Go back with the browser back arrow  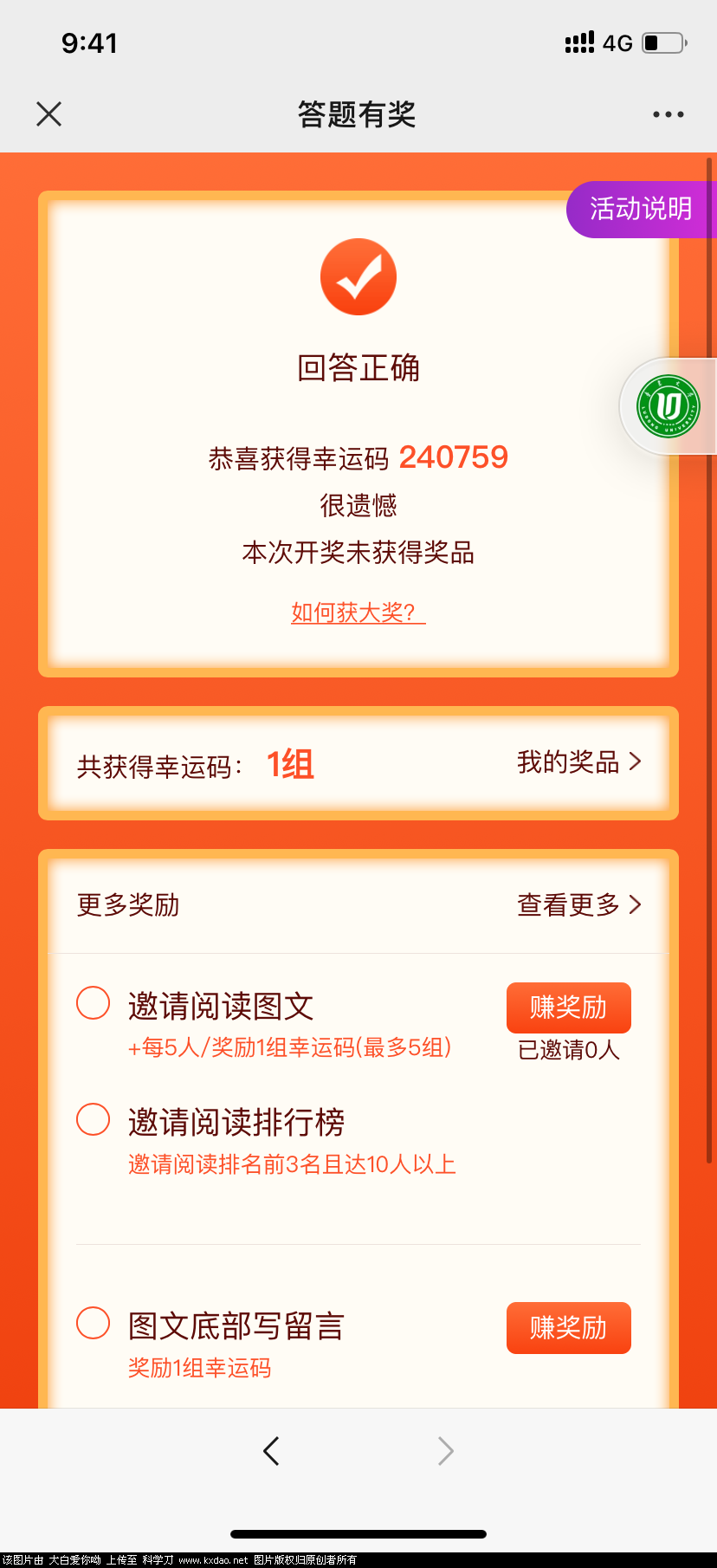tap(271, 1451)
